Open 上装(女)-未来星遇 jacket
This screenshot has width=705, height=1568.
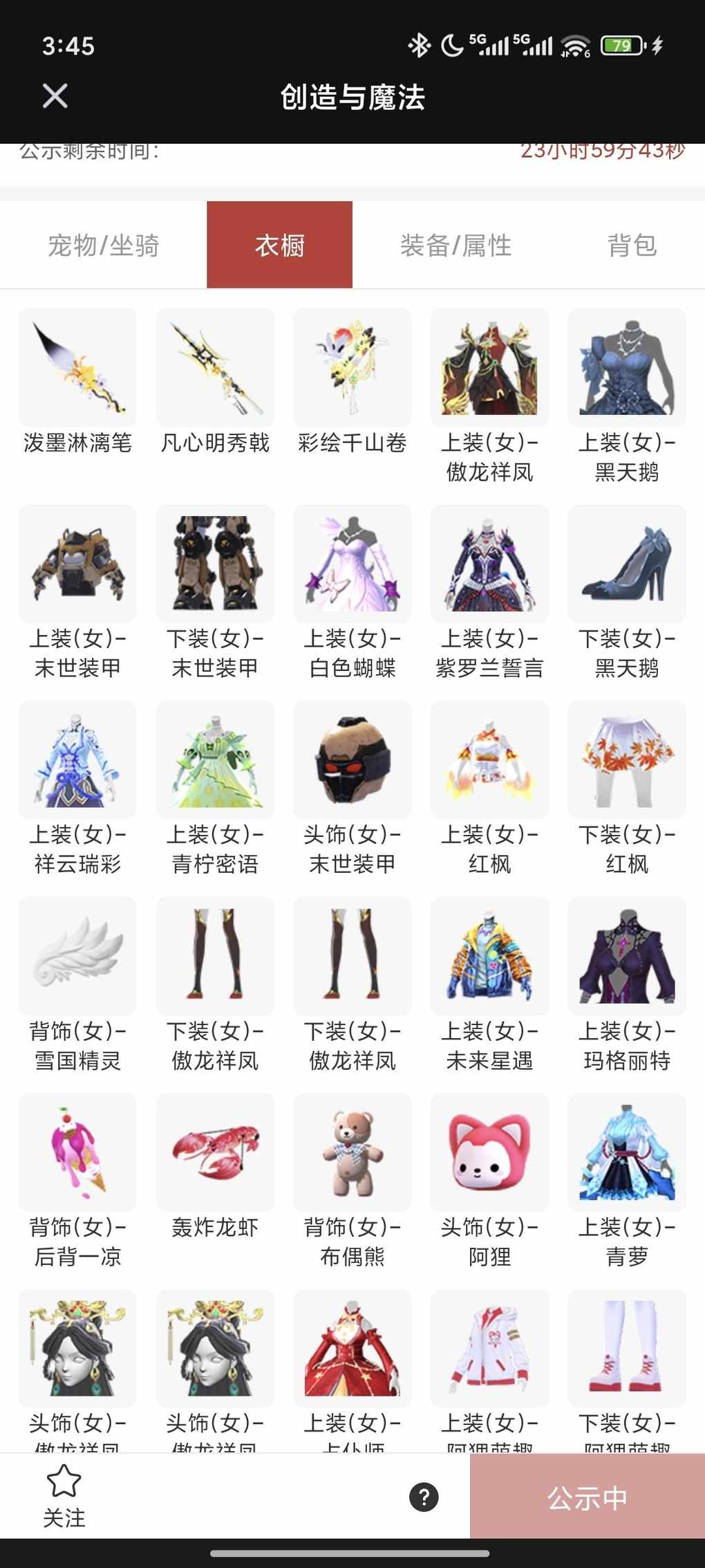tap(489, 956)
